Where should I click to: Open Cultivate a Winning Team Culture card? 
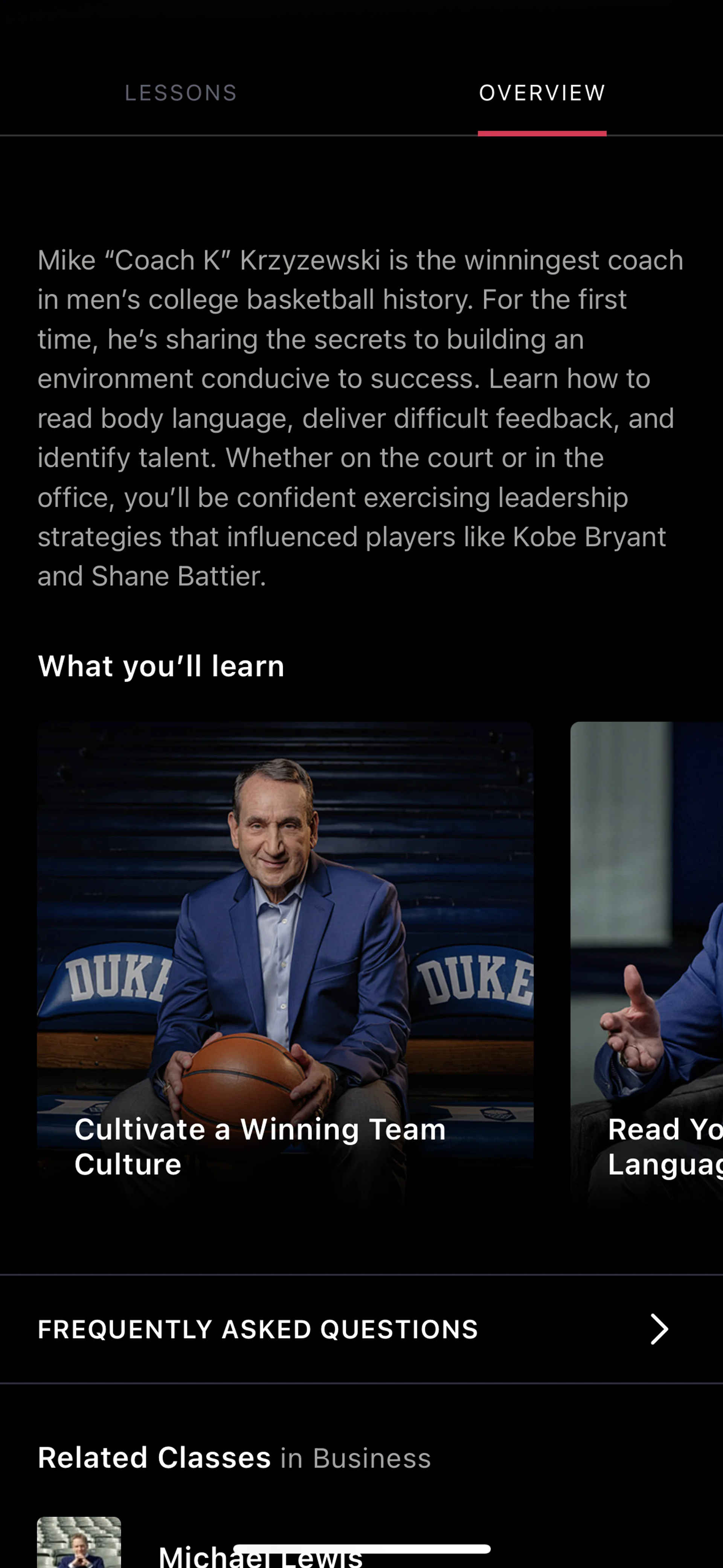pos(285,962)
